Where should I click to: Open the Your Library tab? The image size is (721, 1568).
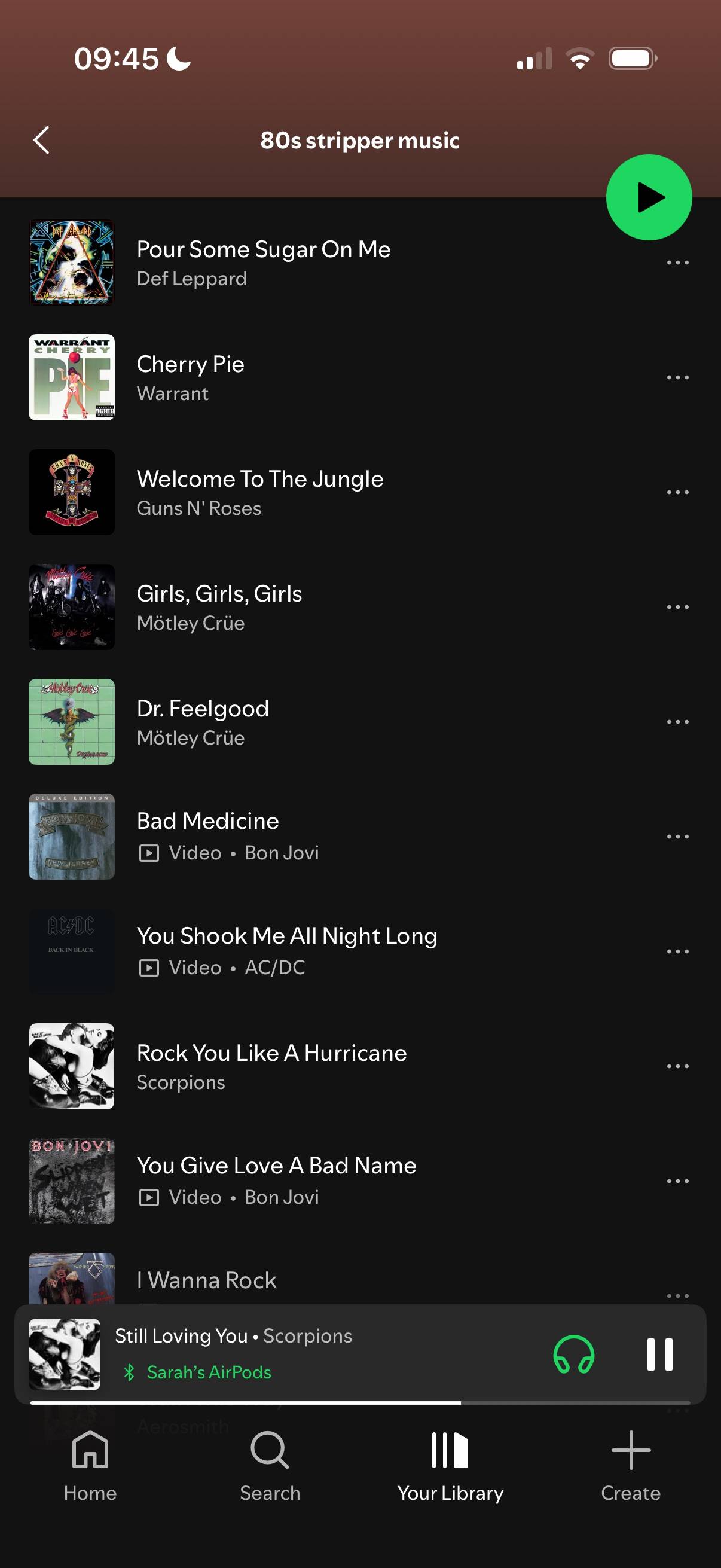click(x=450, y=1466)
